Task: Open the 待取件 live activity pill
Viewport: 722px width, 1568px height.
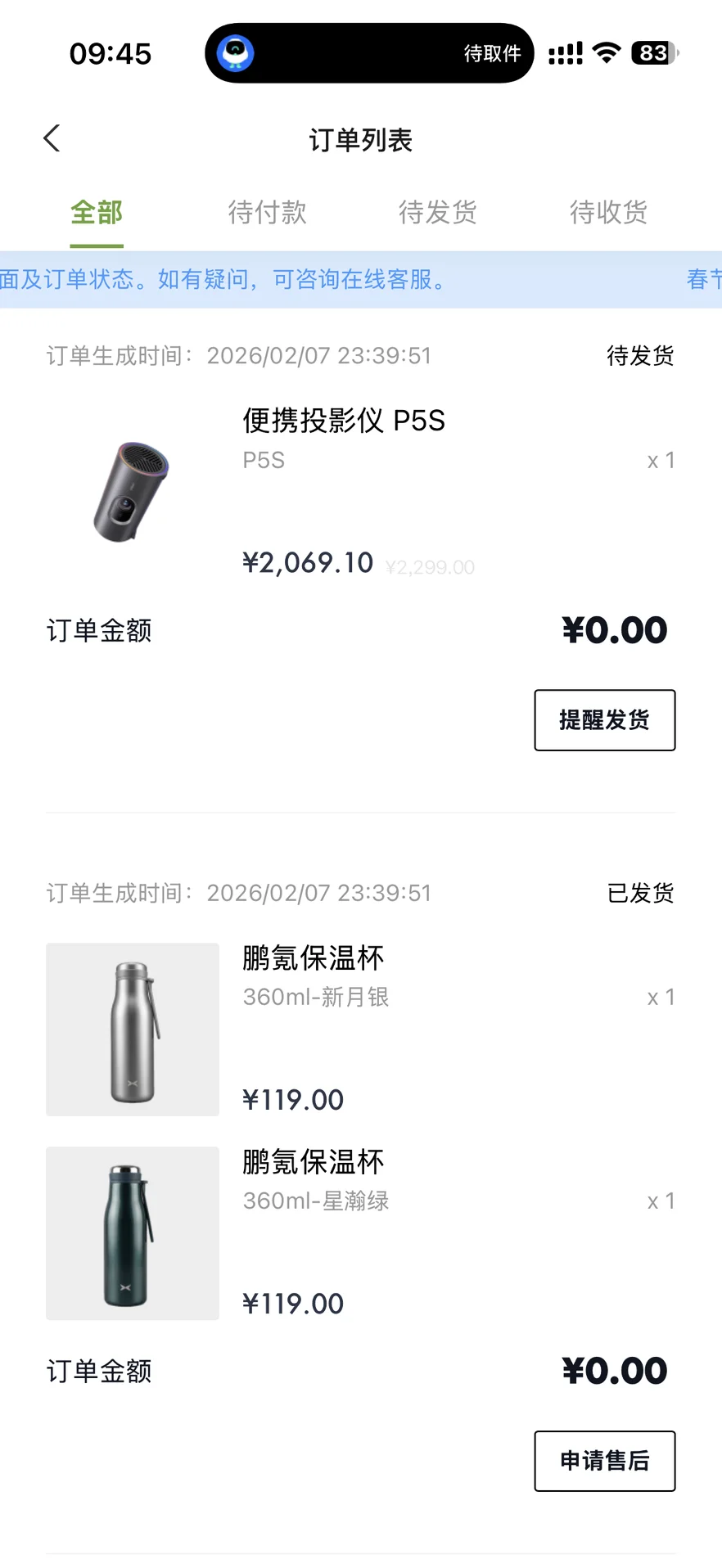Action: [x=369, y=53]
